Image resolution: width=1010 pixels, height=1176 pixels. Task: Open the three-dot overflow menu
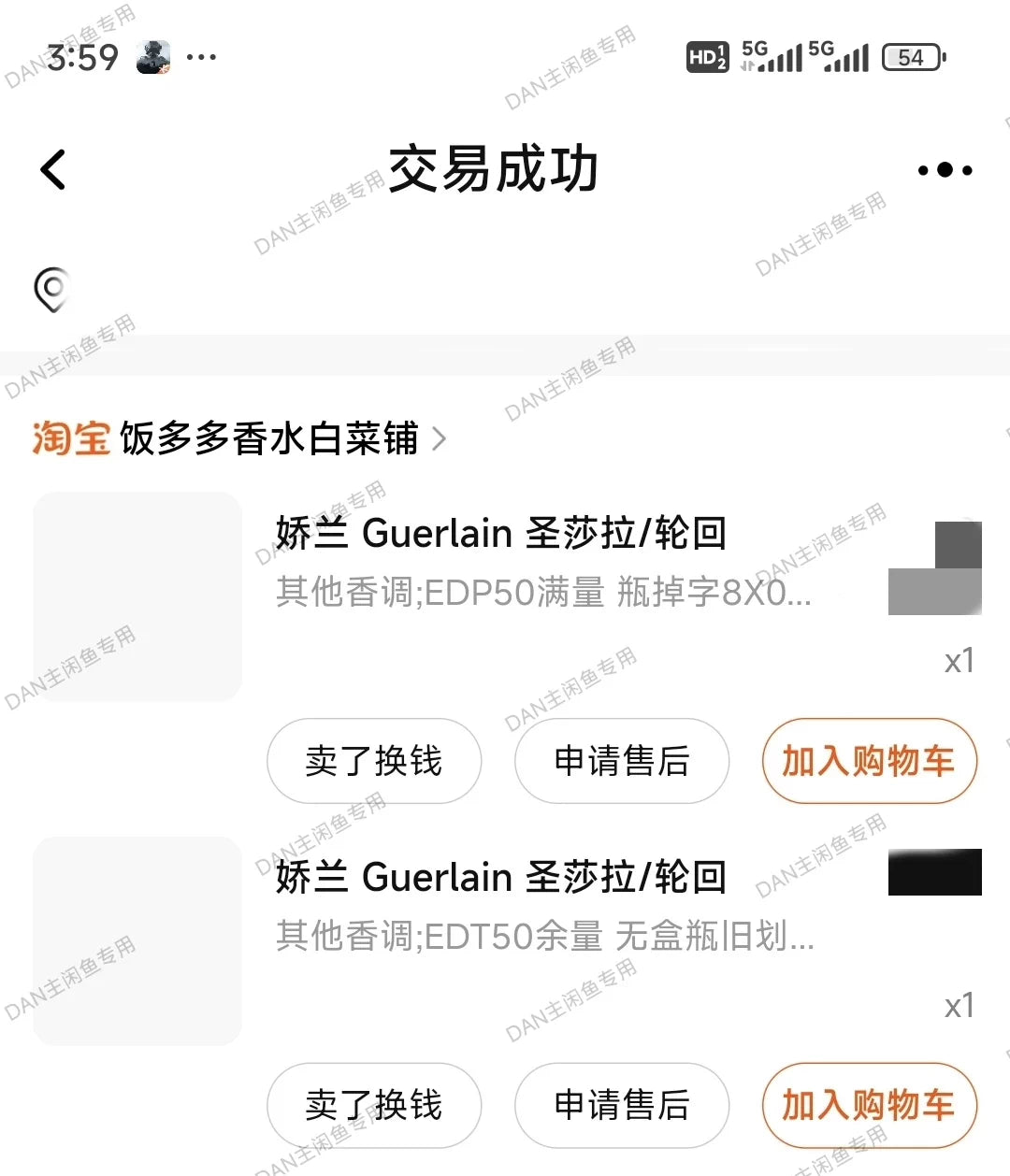945,170
